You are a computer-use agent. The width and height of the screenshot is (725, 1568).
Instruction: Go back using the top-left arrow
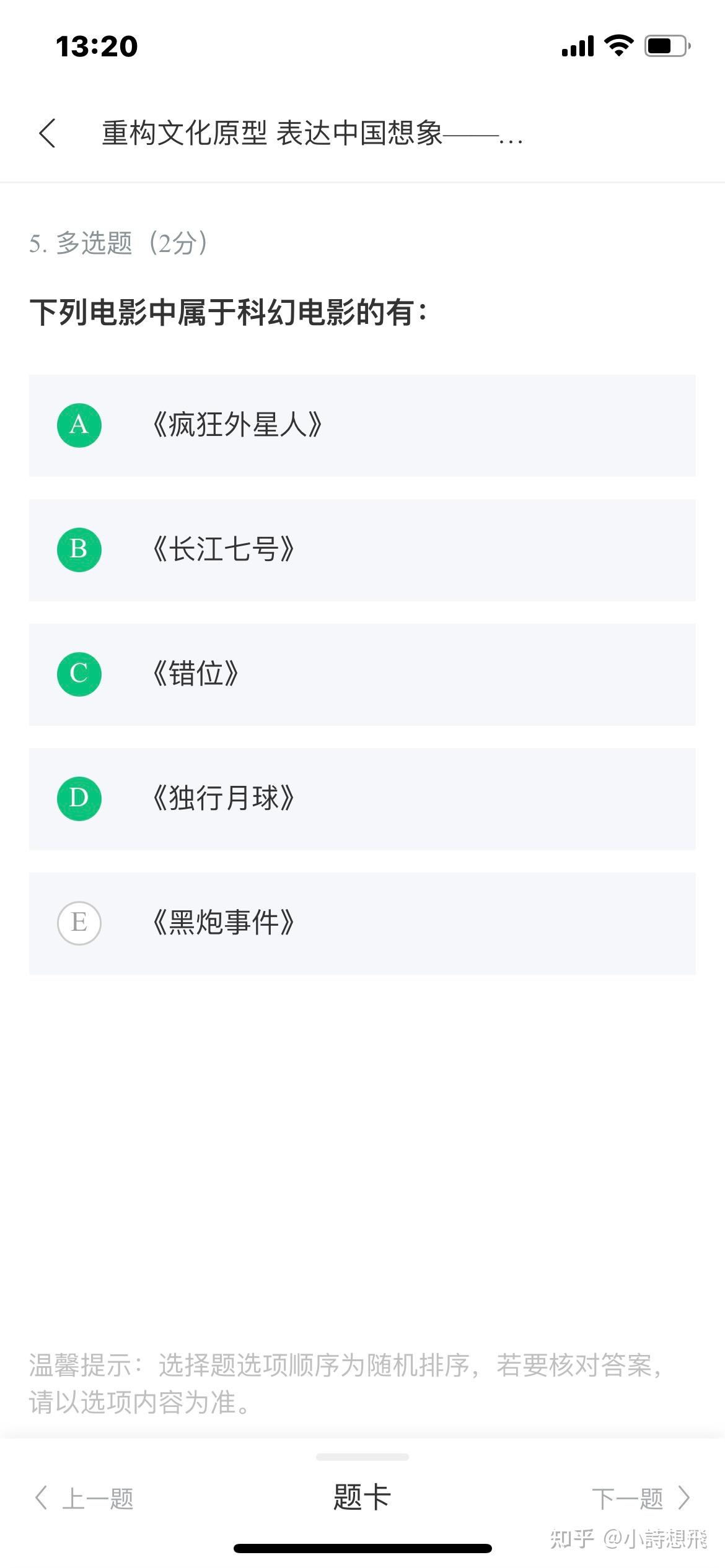[x=47, y=133]
